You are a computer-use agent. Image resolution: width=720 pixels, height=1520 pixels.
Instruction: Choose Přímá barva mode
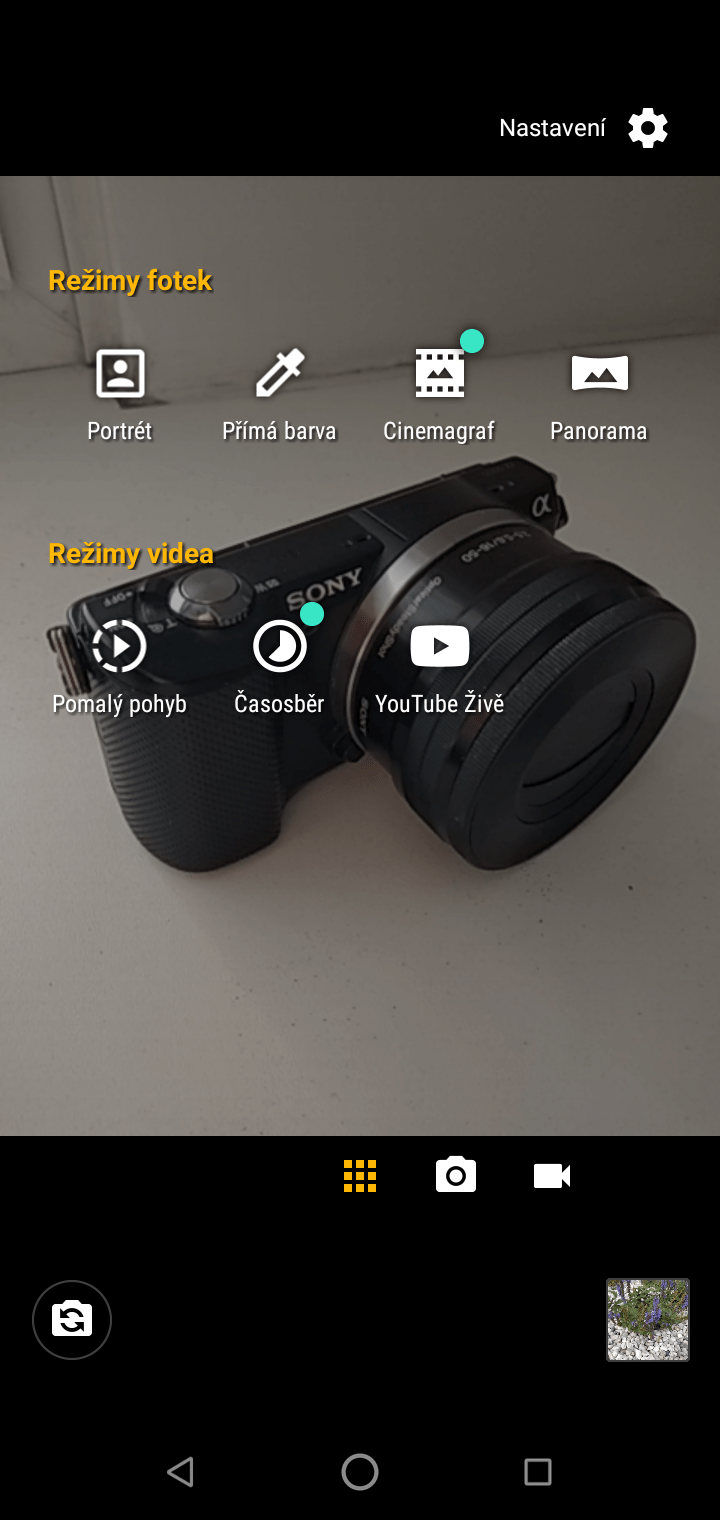279,394
